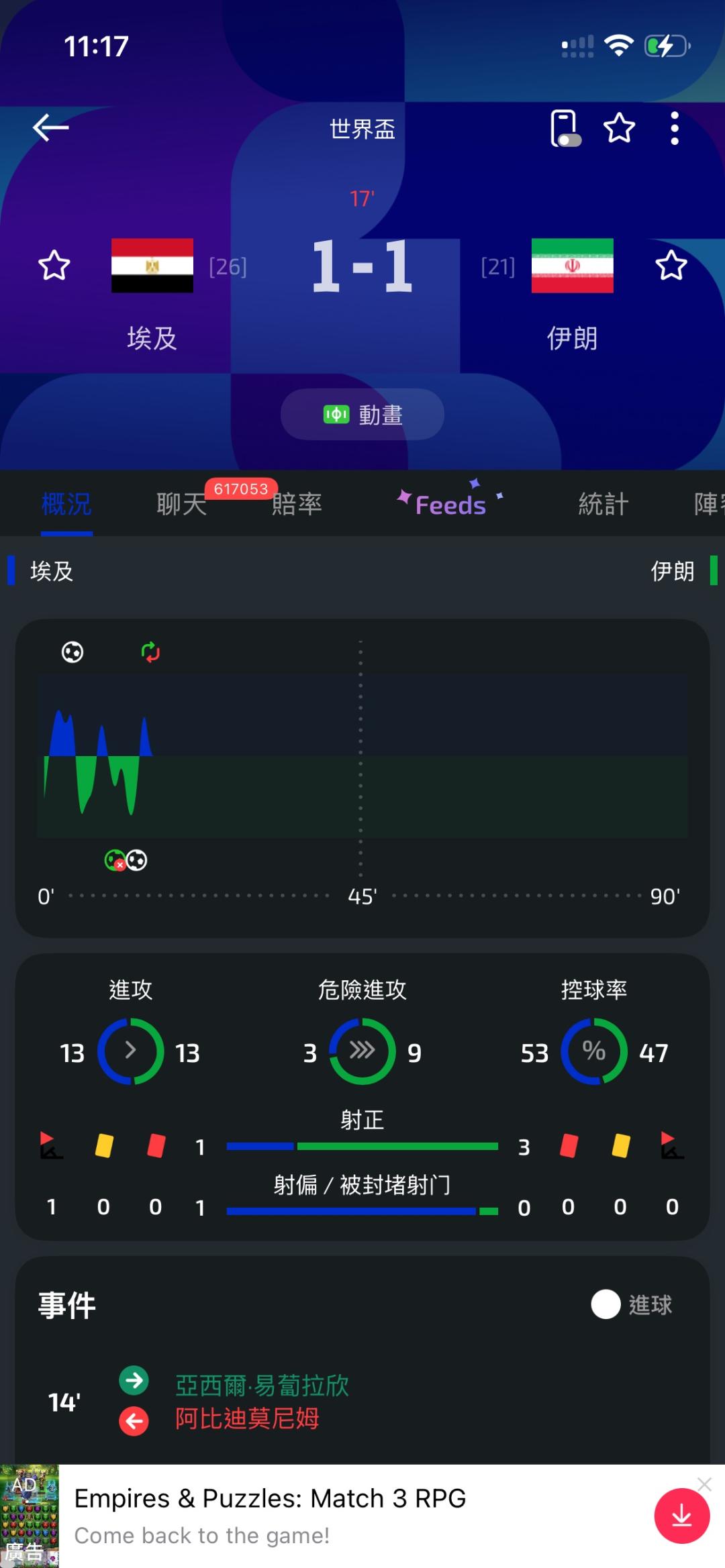Select the 概況 tab
This screenshot has height=1568, width=725.
(x=66, y=504)
